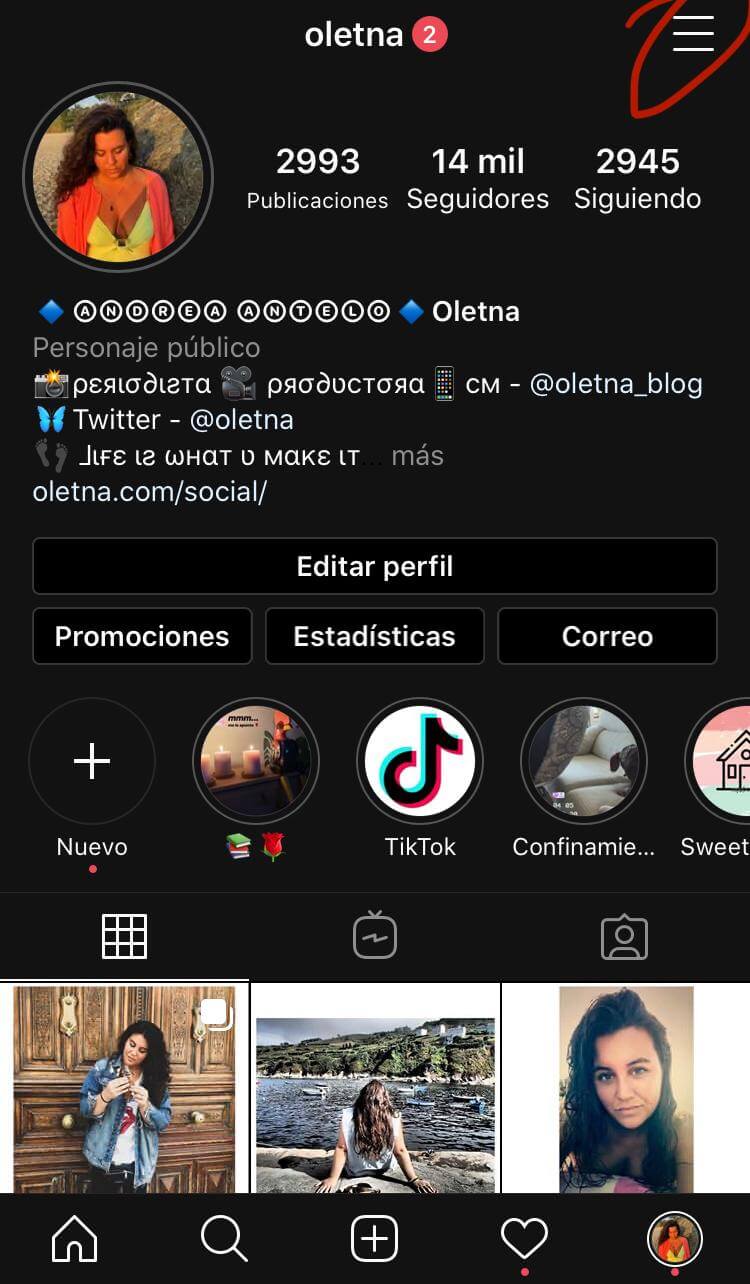Switch to the IGTV tab

pyautogui.click(x=375, y=937)
